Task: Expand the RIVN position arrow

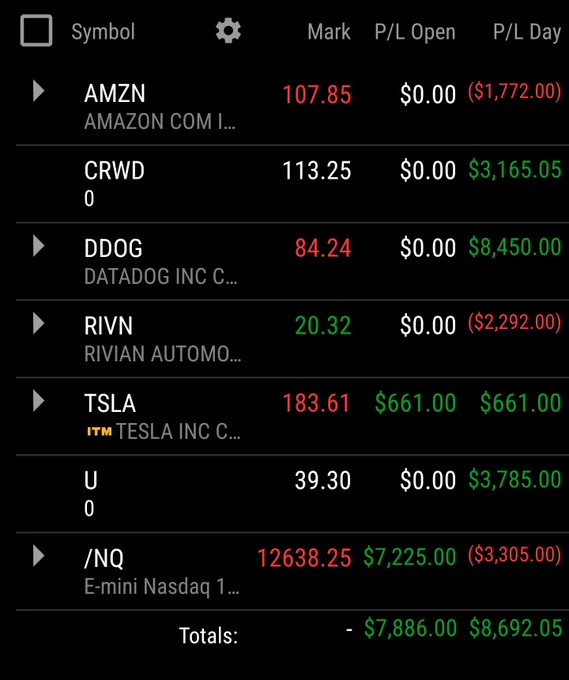Action: [39, 324]
